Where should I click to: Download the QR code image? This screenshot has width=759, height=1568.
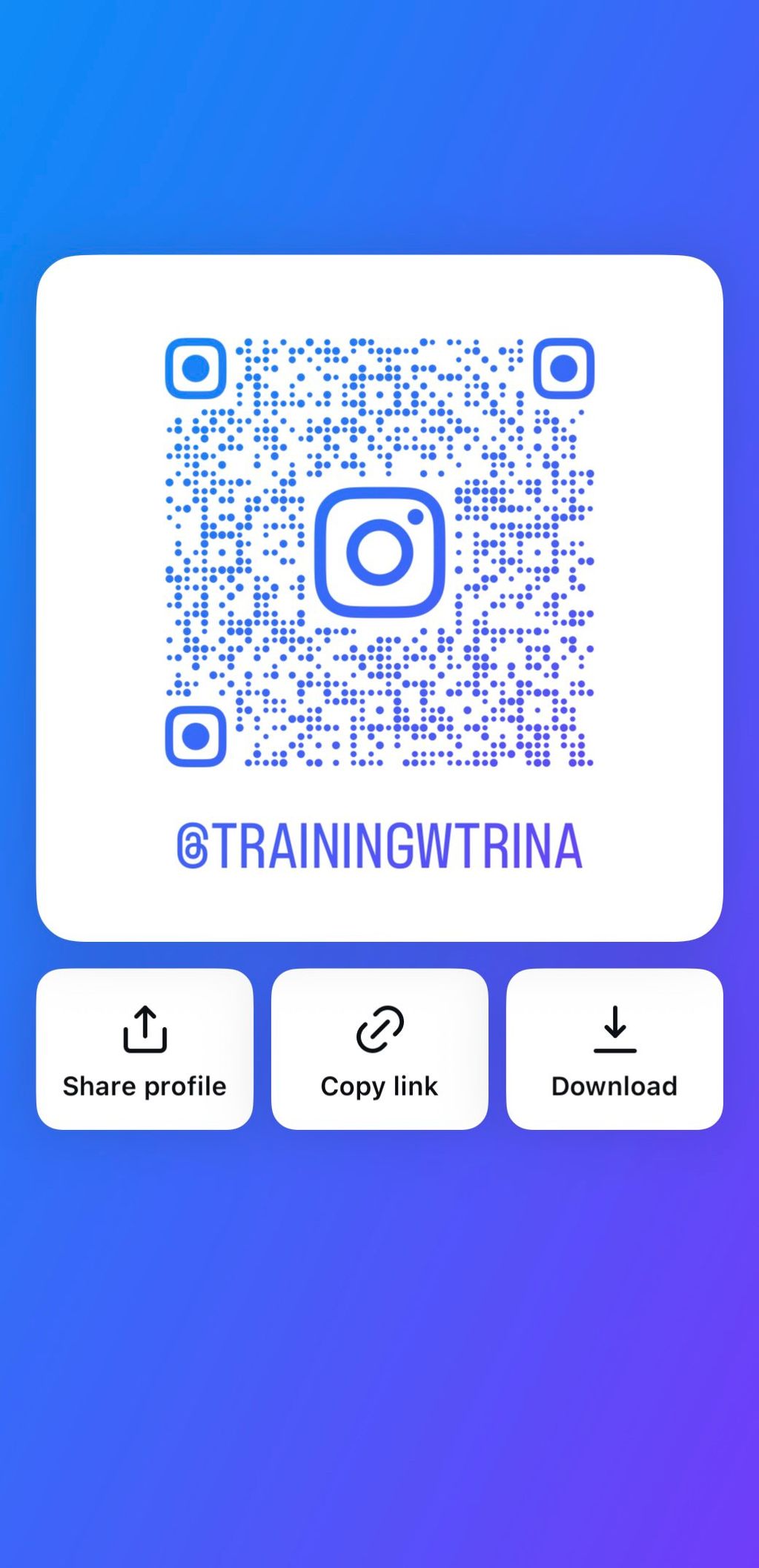coord(614,1049)
